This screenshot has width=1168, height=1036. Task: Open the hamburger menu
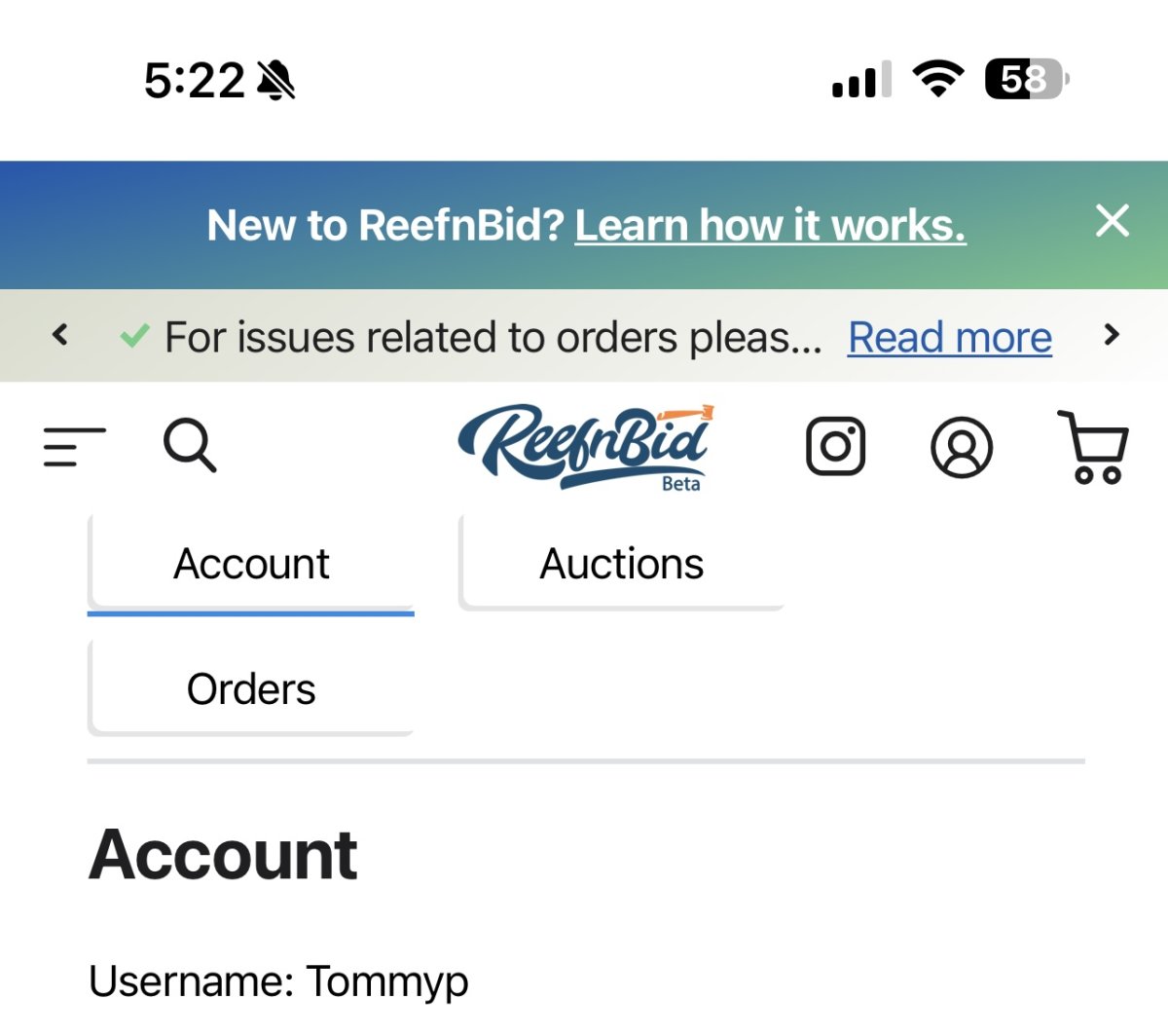[74, 447]
